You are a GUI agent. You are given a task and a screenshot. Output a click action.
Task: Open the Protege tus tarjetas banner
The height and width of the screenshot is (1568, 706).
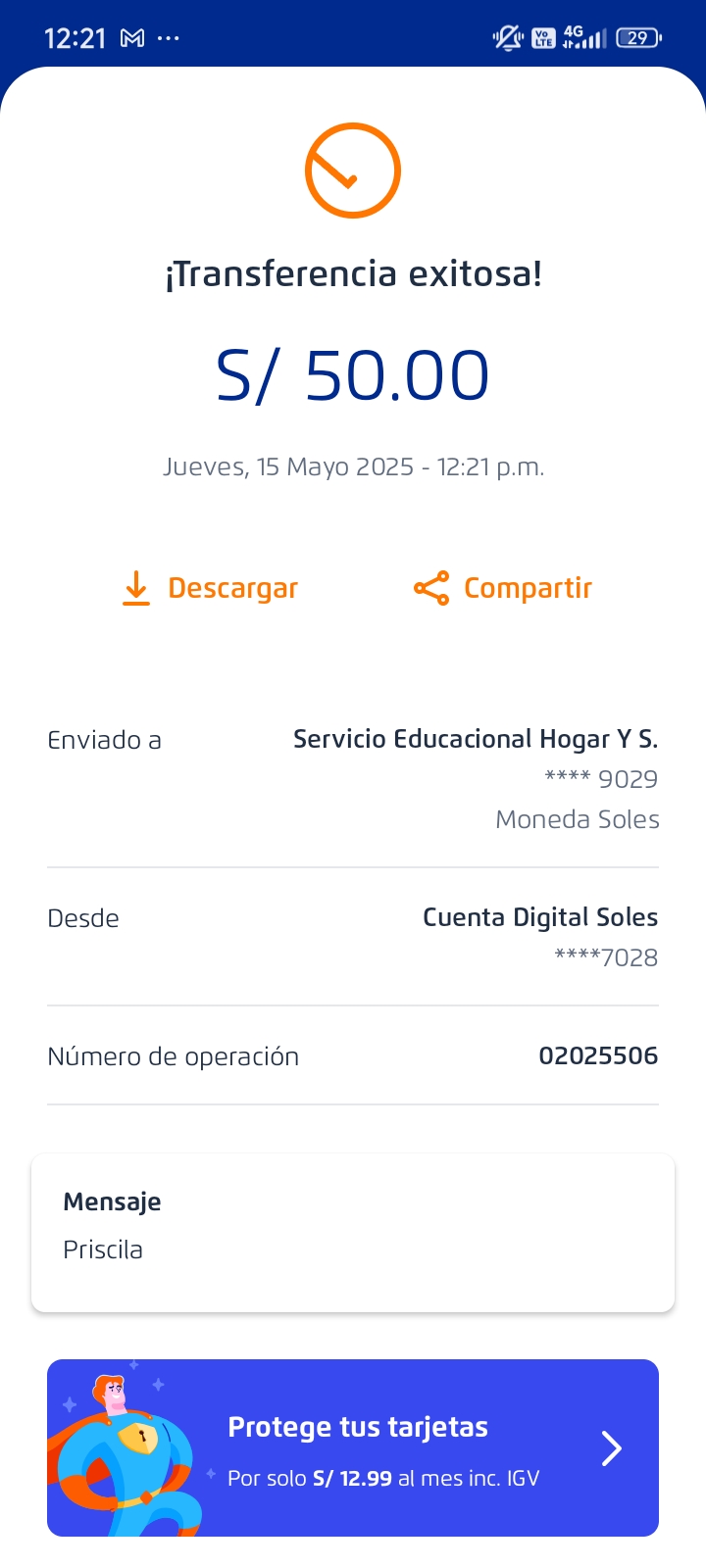[353, 1447]
